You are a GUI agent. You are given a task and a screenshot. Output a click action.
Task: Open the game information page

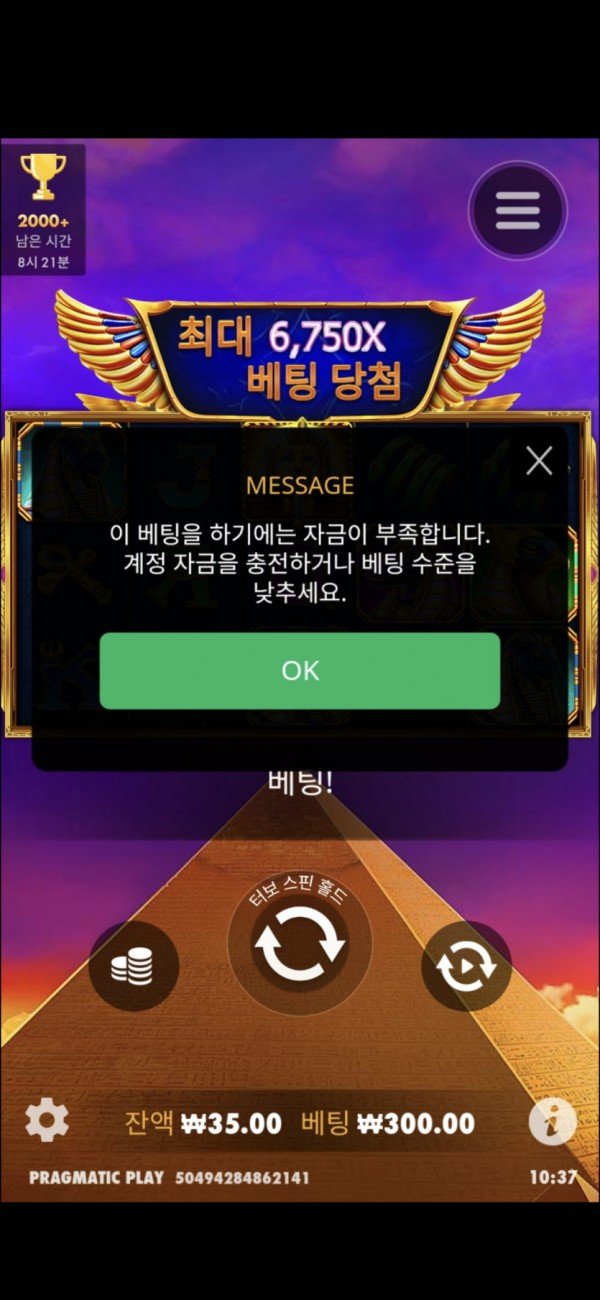[552, 1121]
